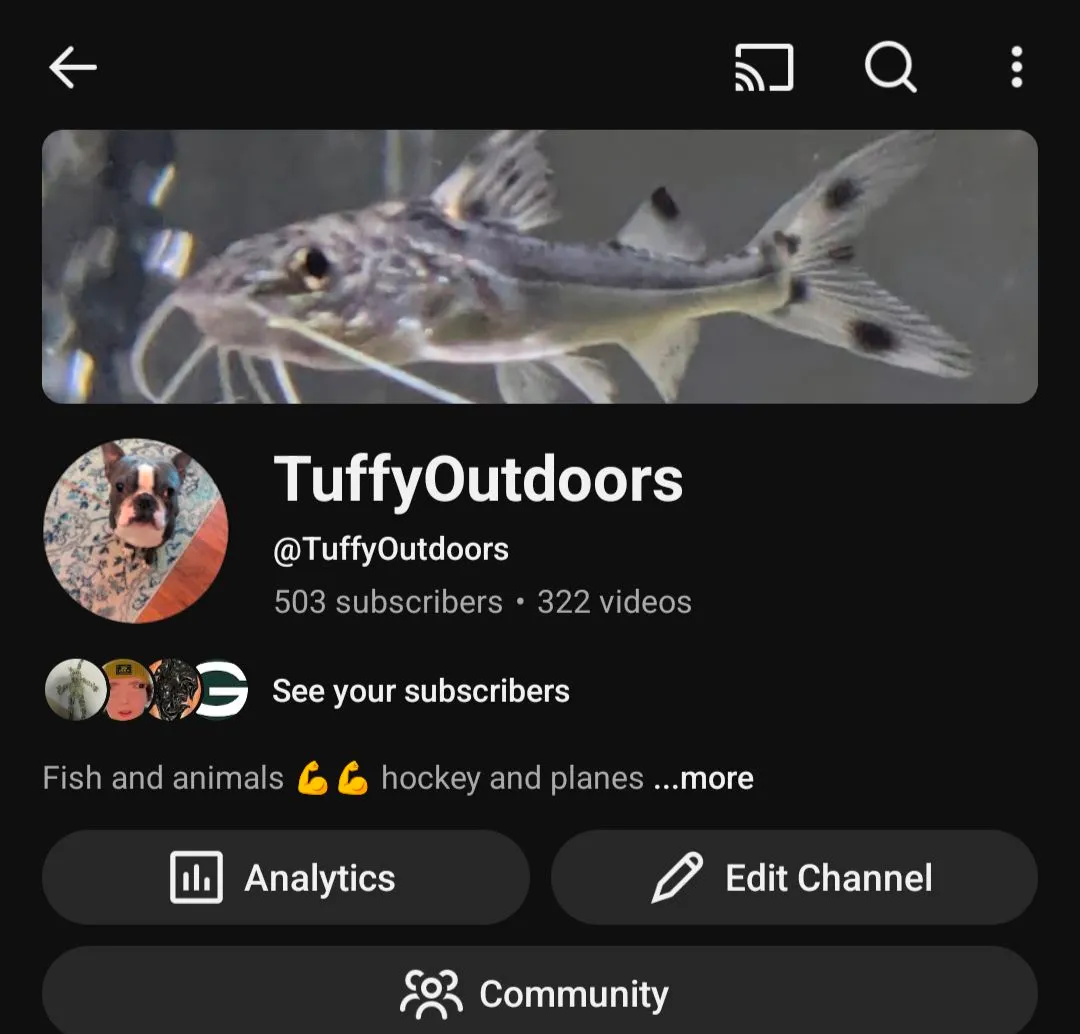Image resolution: width=1080 pixels, height=1034 pixels.
Task: Tap the Edit Channel button
Action: [x=794, y=878]
